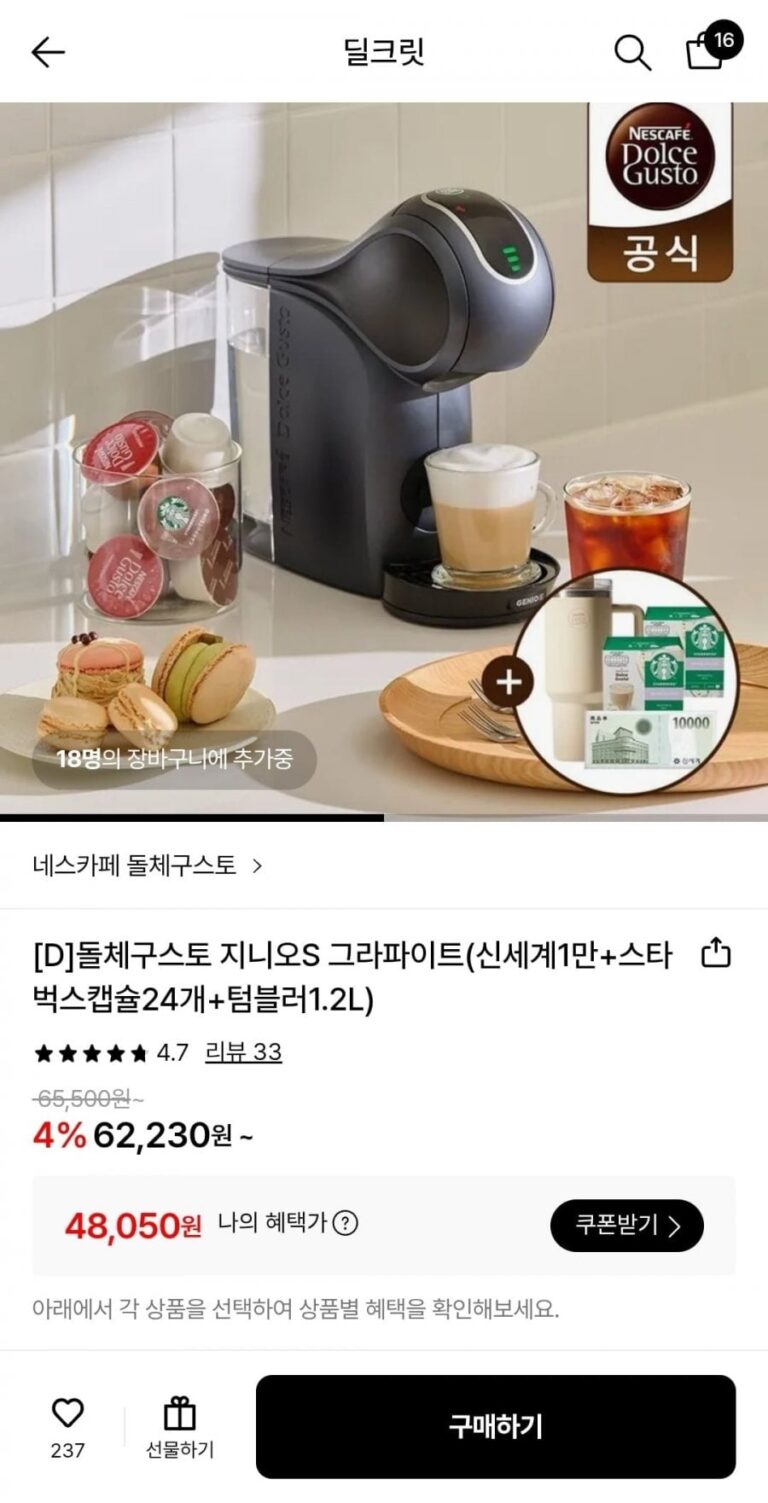
Task: Share this product
Action: pyautogui.click(x=716, y=953)
